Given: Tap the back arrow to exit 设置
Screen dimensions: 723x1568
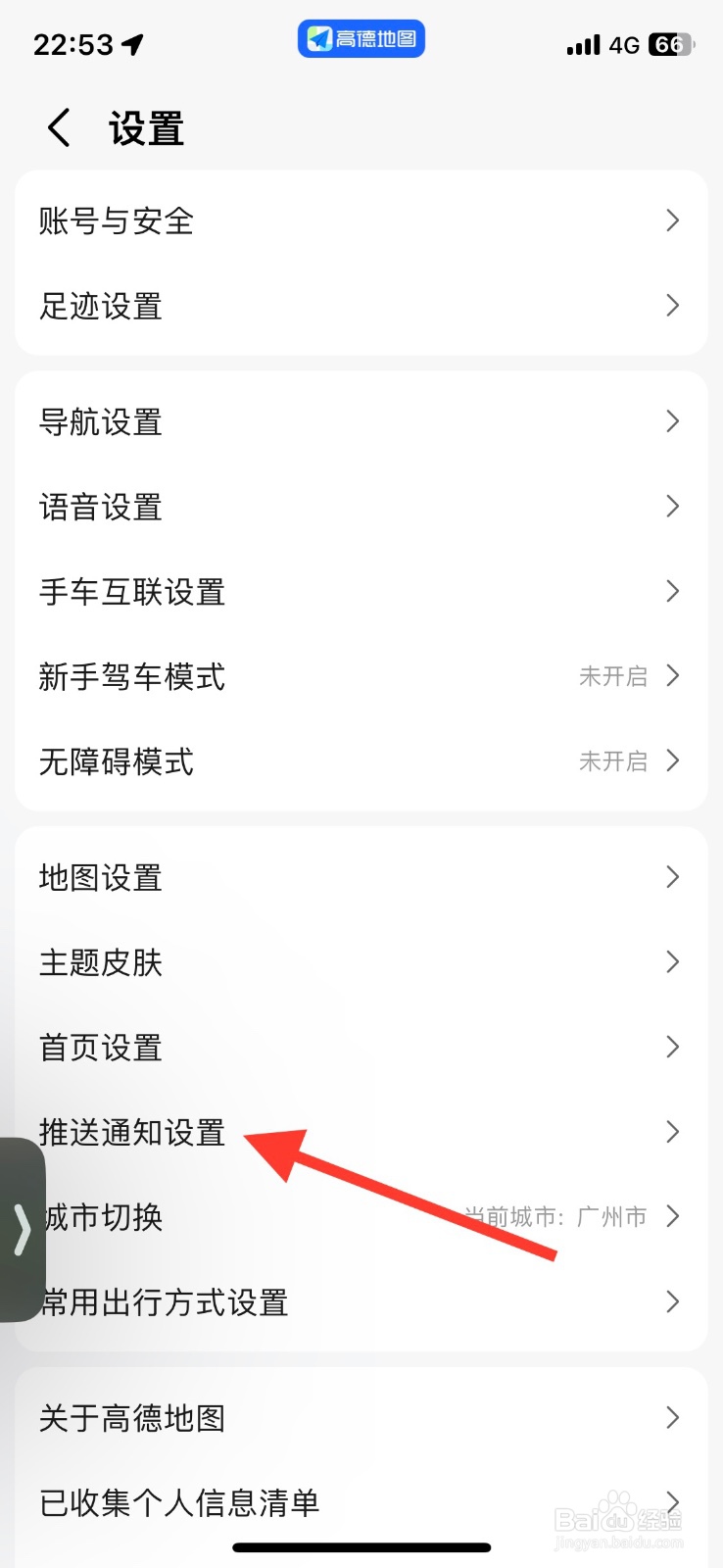Looking at the screenshot, I should click(57, 126).
